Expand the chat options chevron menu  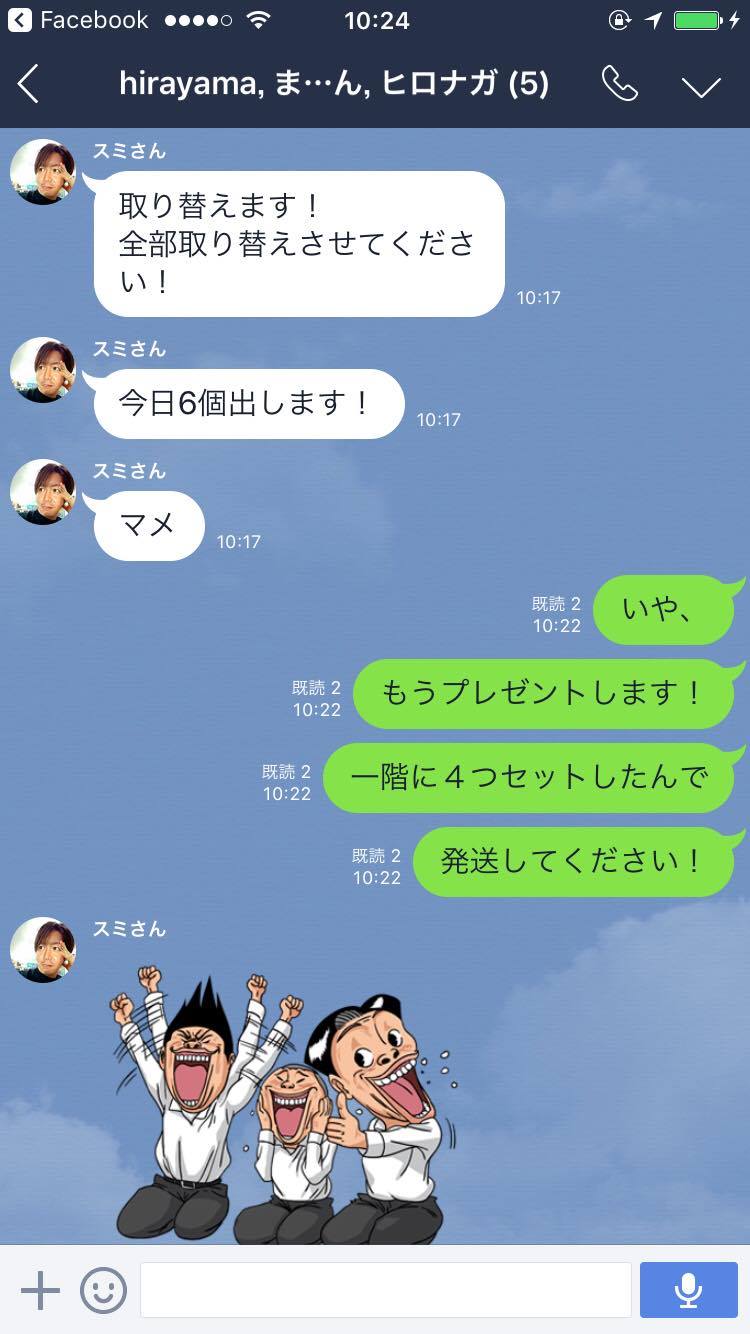(701, 86)
